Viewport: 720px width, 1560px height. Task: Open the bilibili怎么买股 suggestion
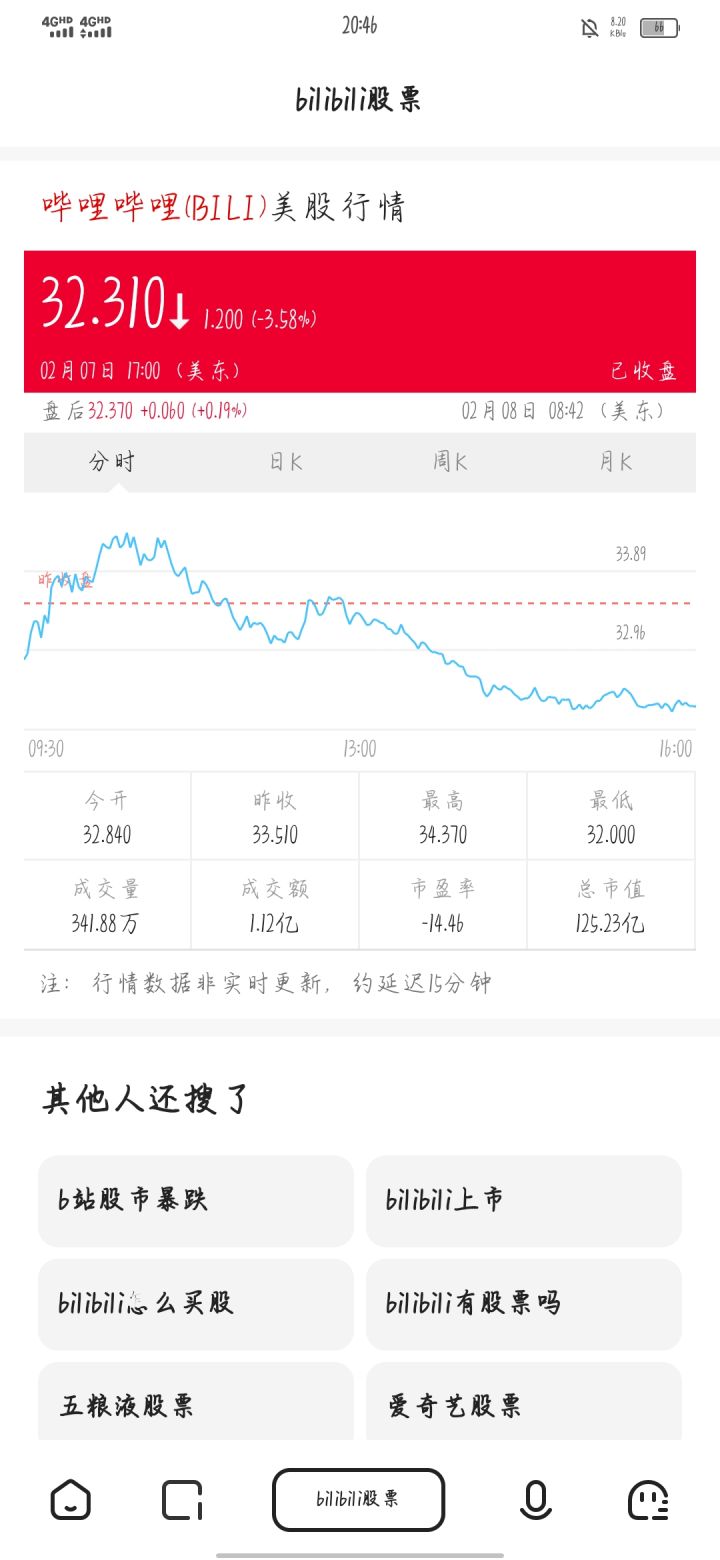(x=196, y=1303)
